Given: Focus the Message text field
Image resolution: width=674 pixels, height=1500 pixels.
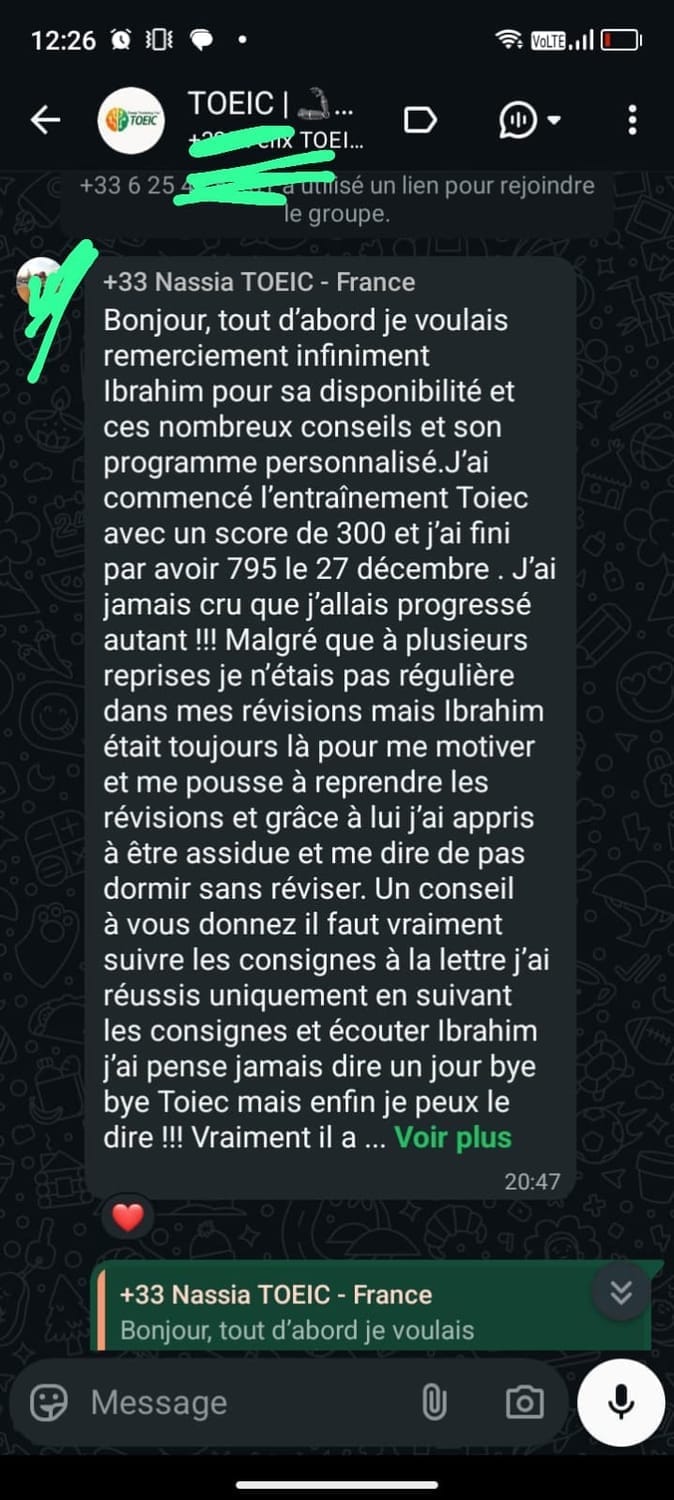Looking at the screenshot, I should click(240, 1403).
